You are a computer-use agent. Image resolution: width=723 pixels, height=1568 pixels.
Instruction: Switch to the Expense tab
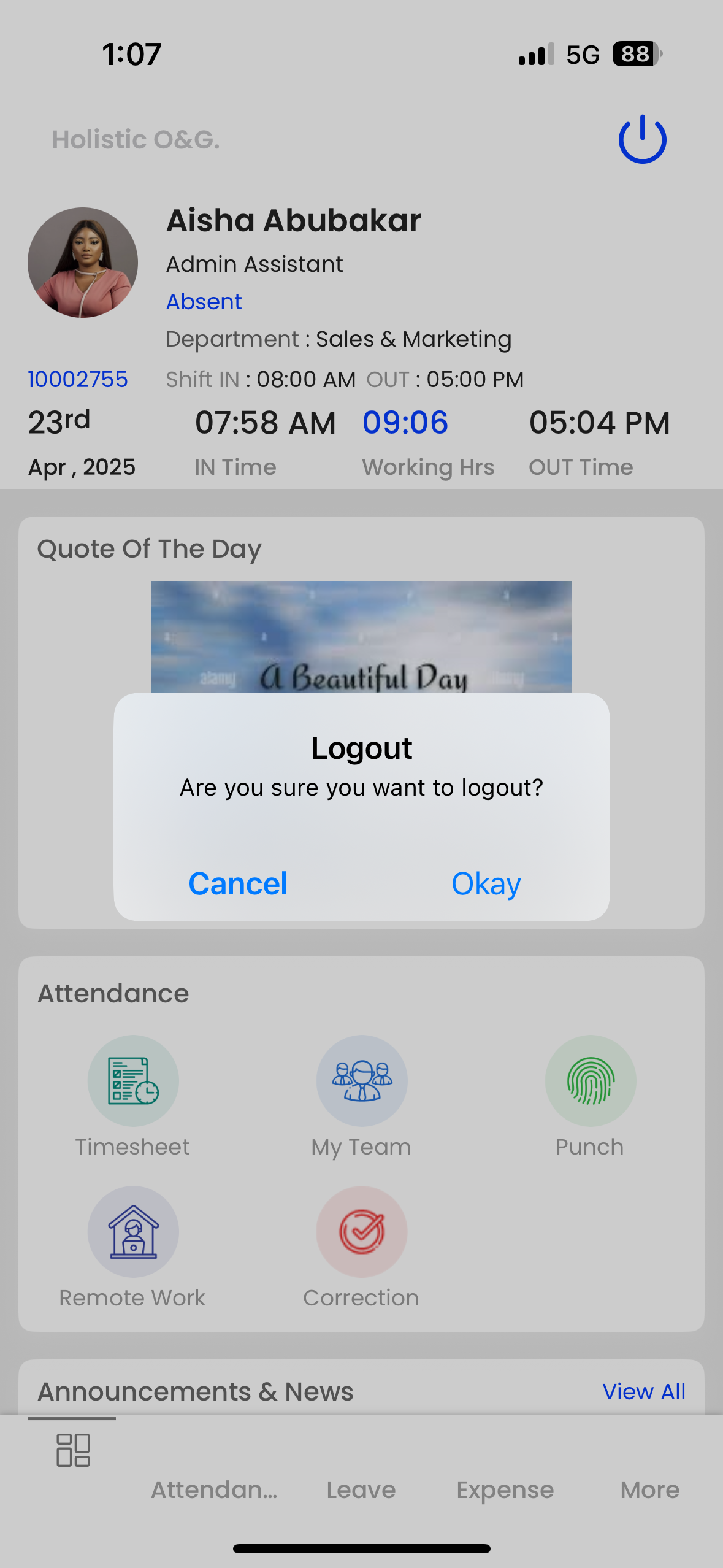coord(505,1489)
